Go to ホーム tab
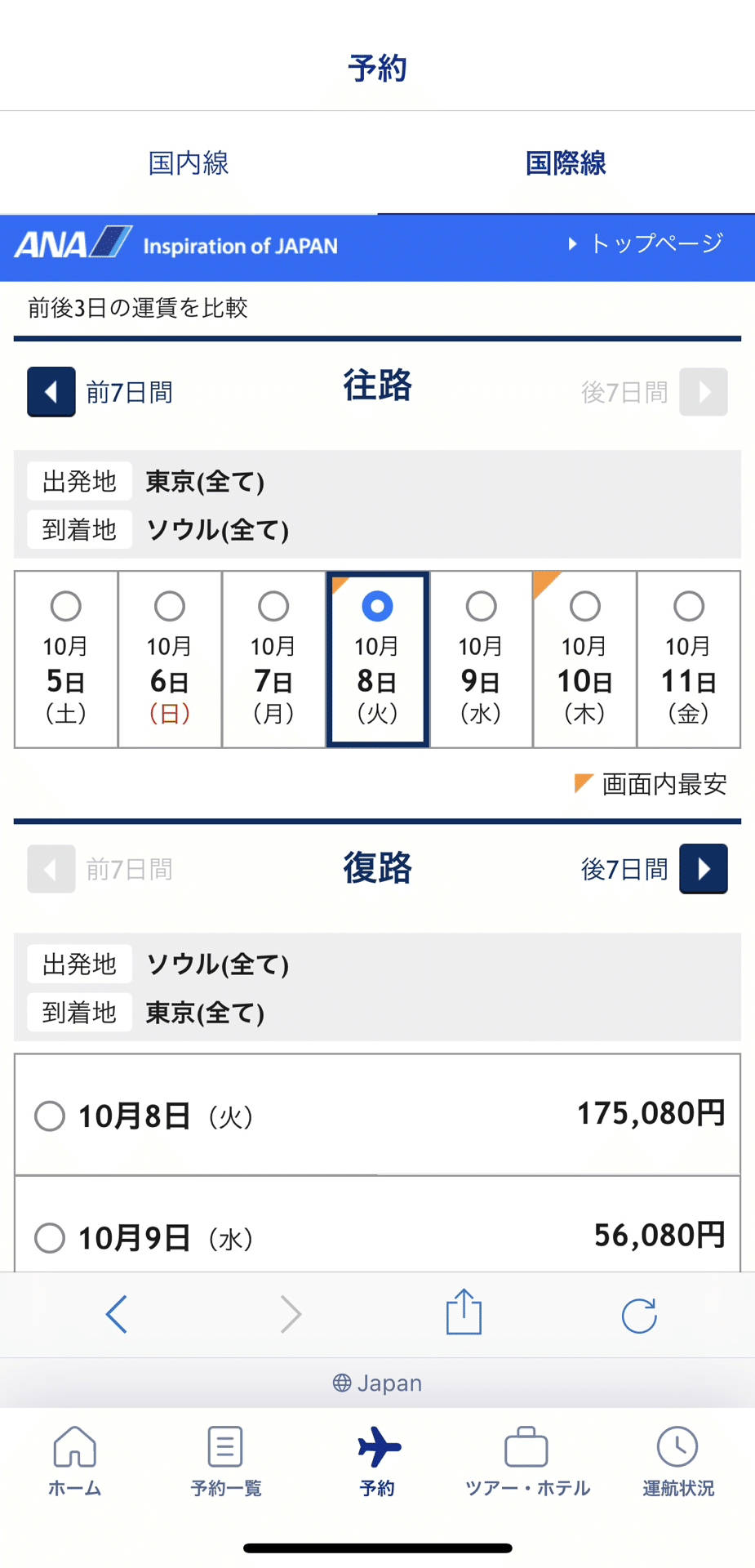This screenshot has height=1568, width=755. [x=75, y=1462]
